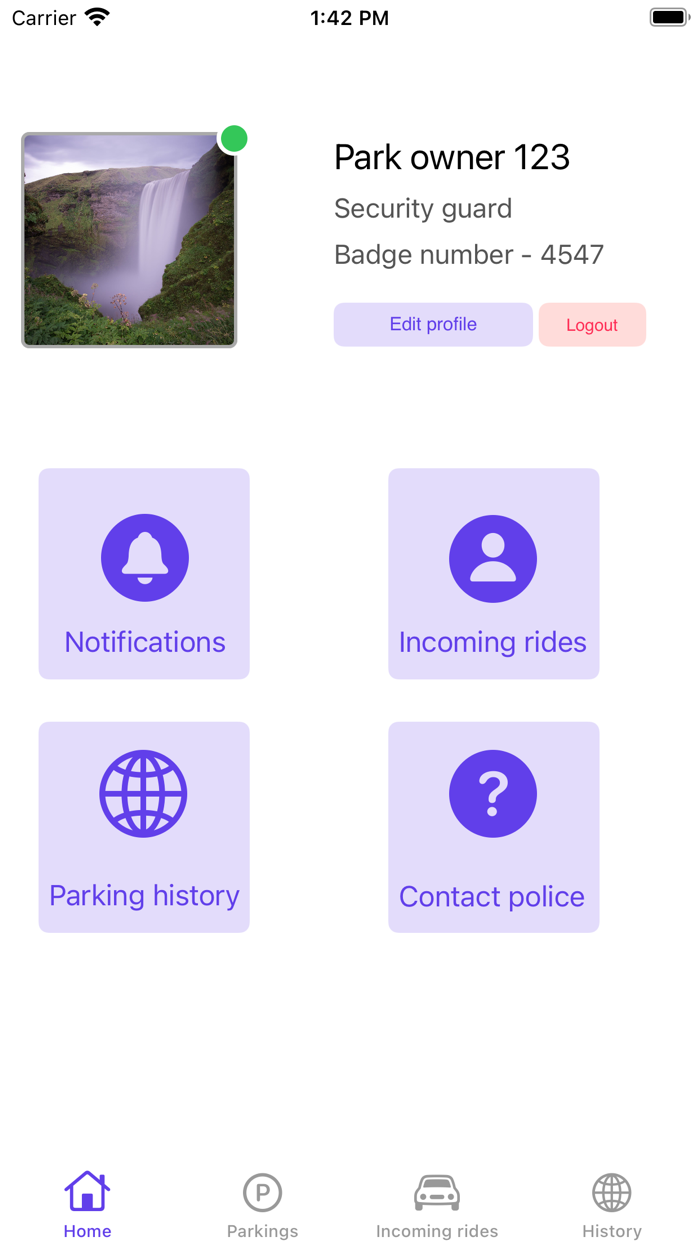Image resolution: width=700 pixels, height=1244 pixels.
Task: Open the Contact police card
Action: (493, 827)
